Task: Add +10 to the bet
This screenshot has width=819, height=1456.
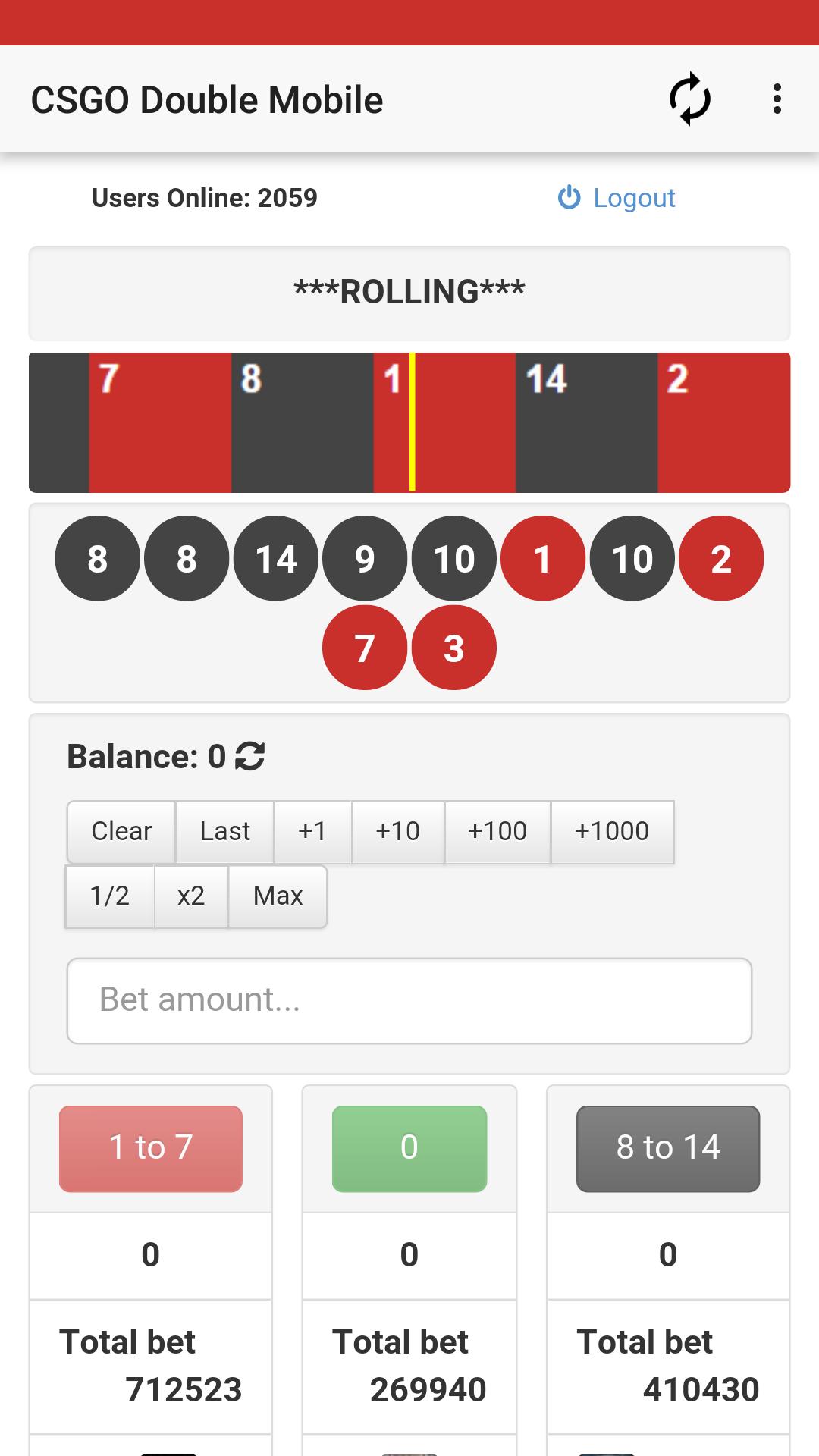Action: point(397,831)
